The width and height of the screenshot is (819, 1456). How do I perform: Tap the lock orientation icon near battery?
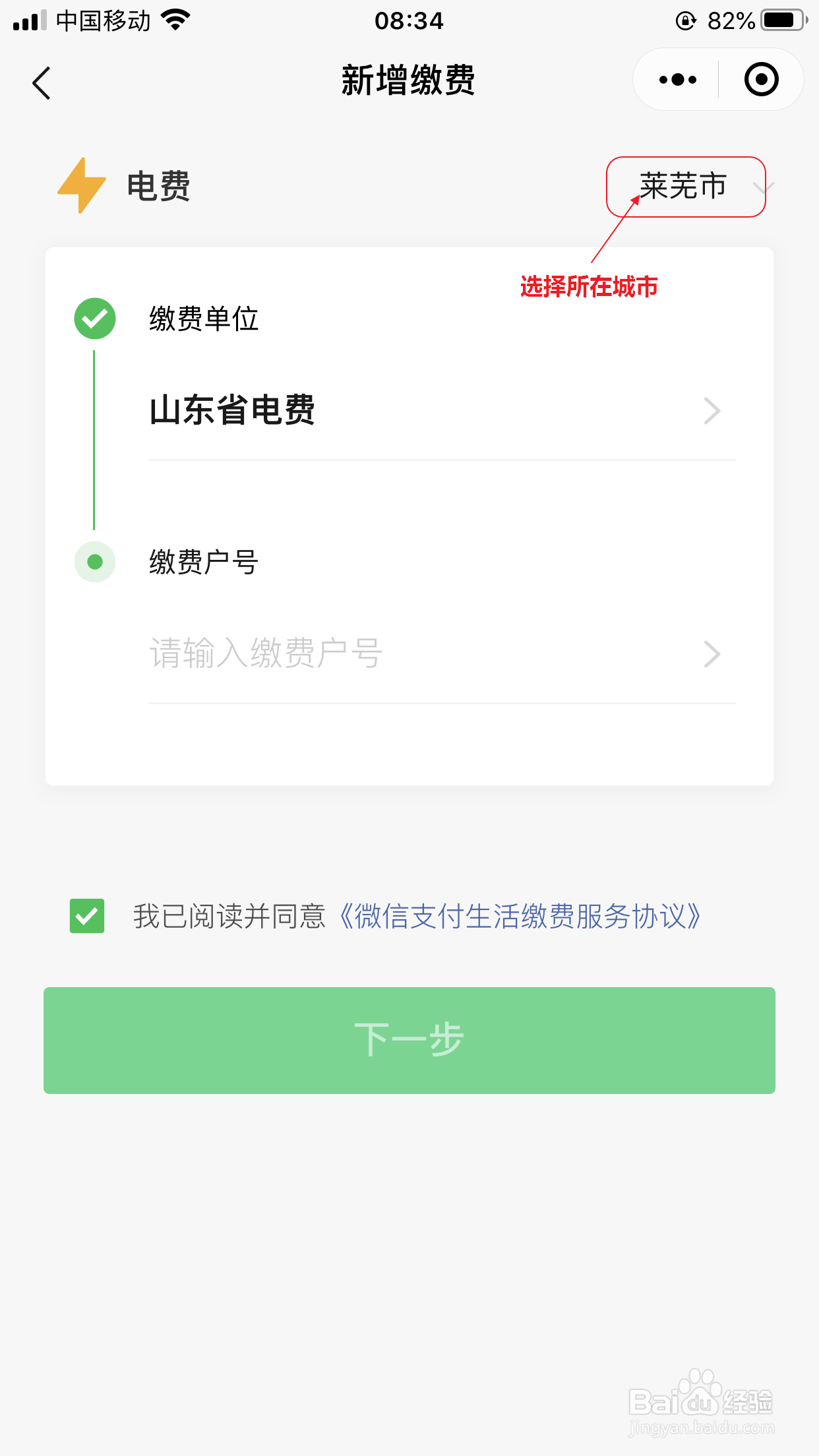(x=686, y=20)
